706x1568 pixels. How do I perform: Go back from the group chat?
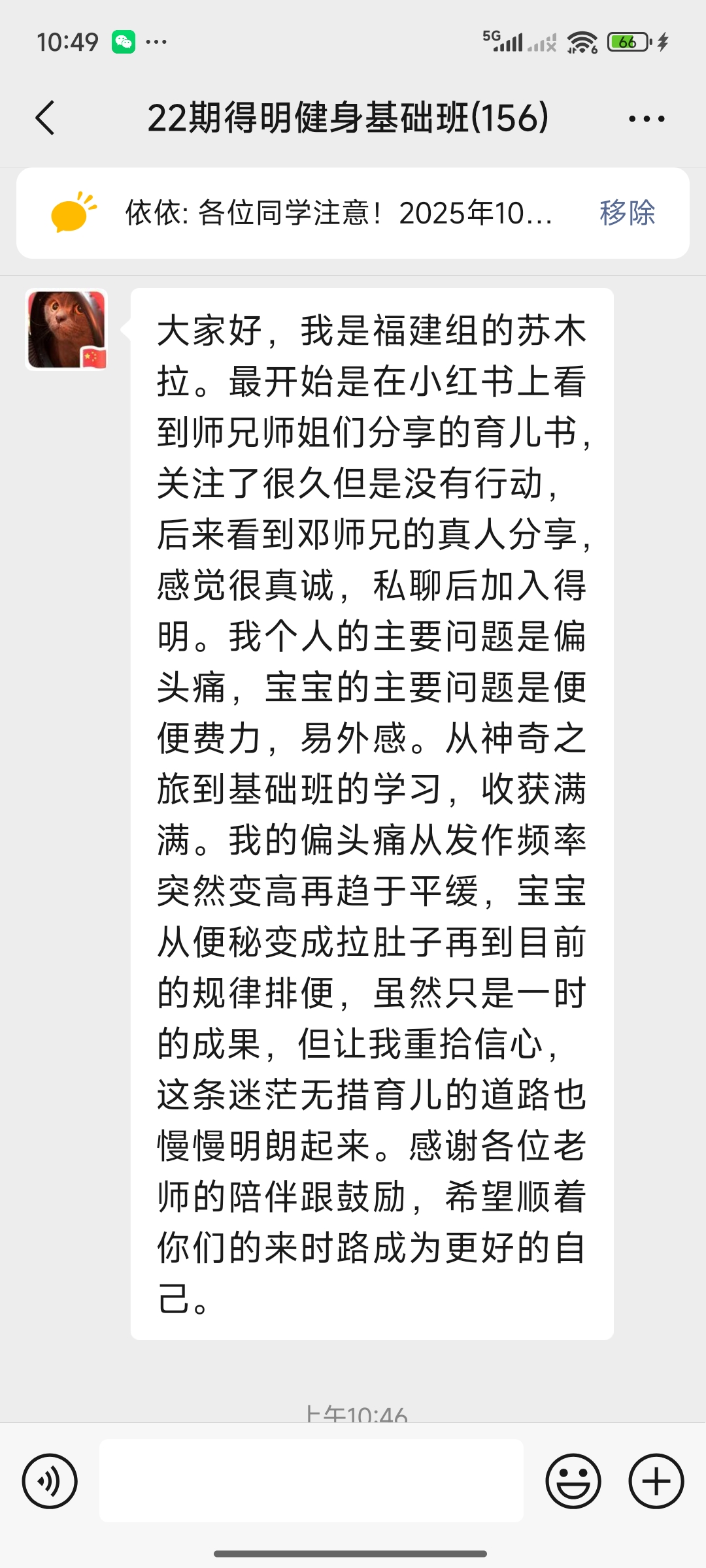pos(45,118)
